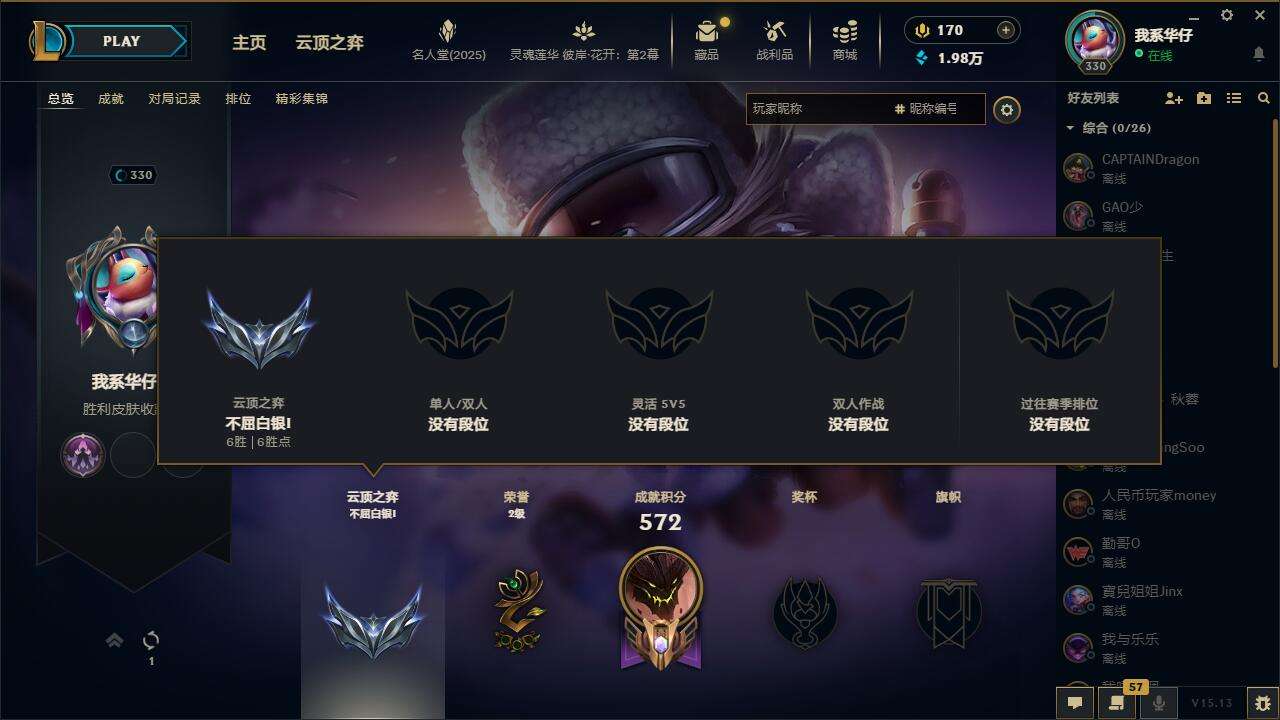Viewport: 1280px width, 720px height.
Task: Open the chat window icon
Action: (x=1075, y=703)
